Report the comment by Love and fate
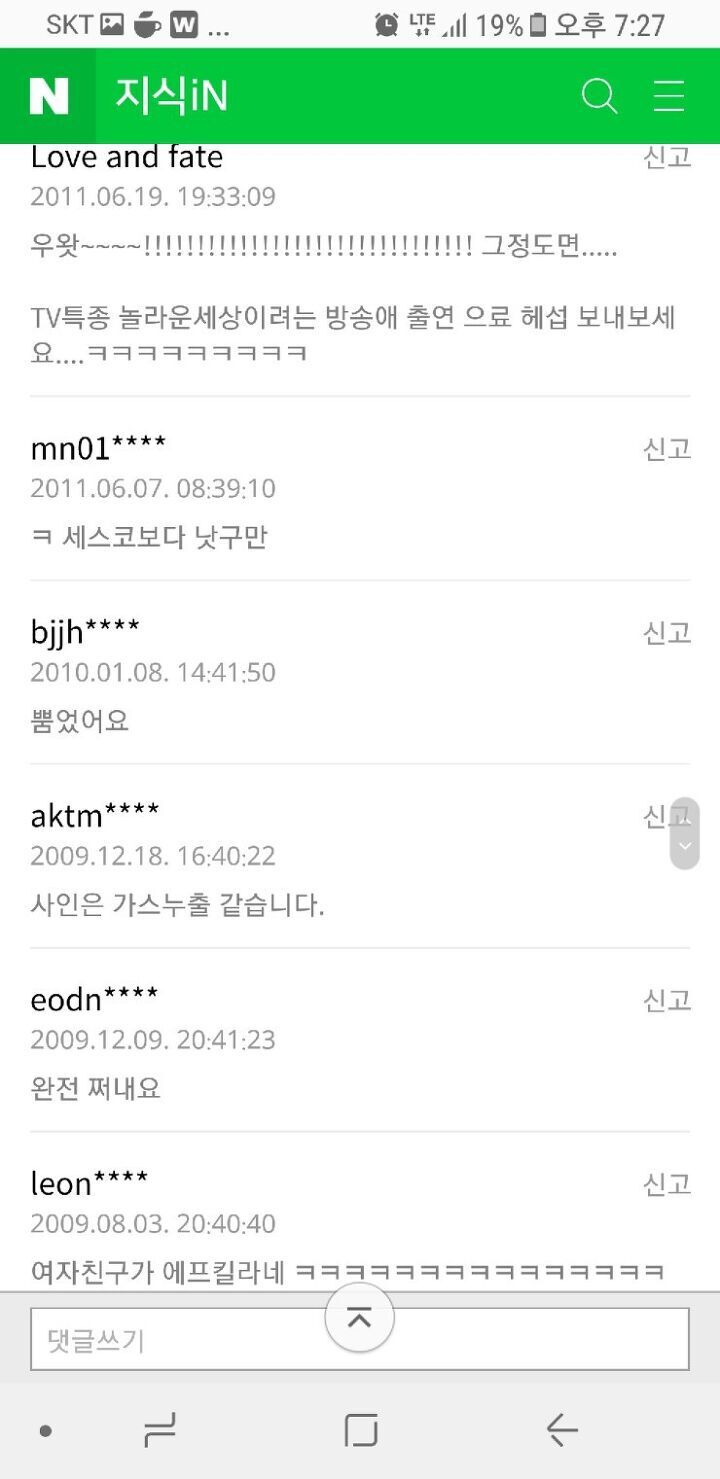 (667, 157)
